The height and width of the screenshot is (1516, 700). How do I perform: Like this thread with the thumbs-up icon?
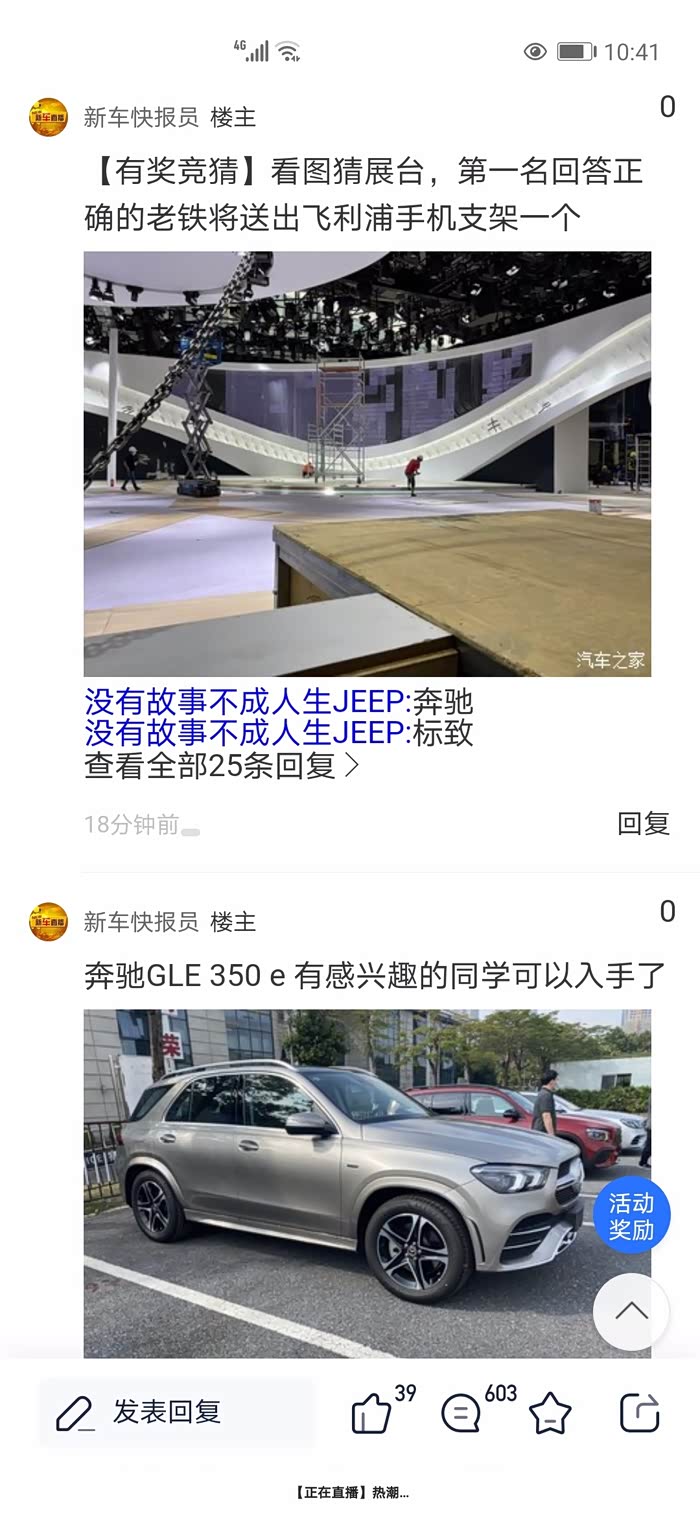coord(372,1414)
